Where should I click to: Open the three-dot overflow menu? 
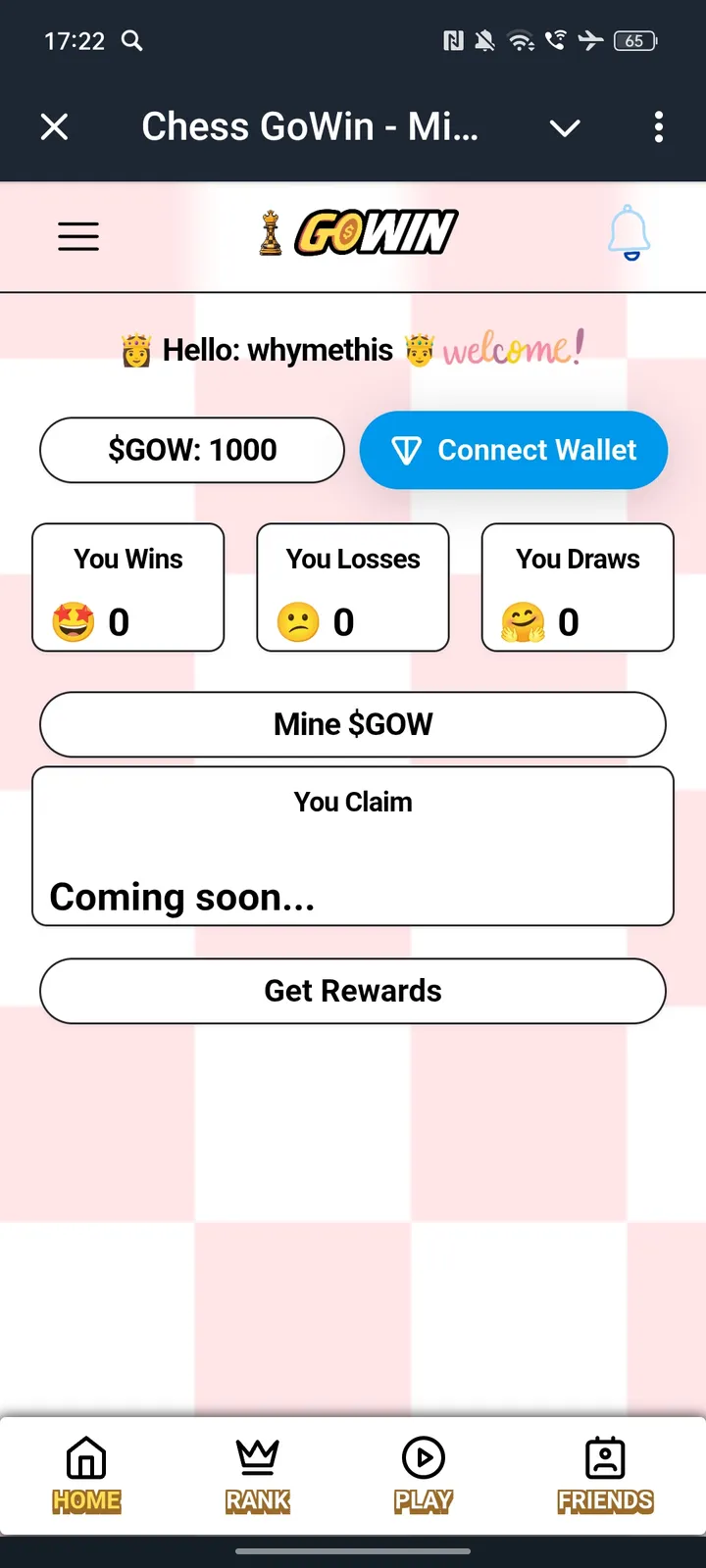[659, 127]
